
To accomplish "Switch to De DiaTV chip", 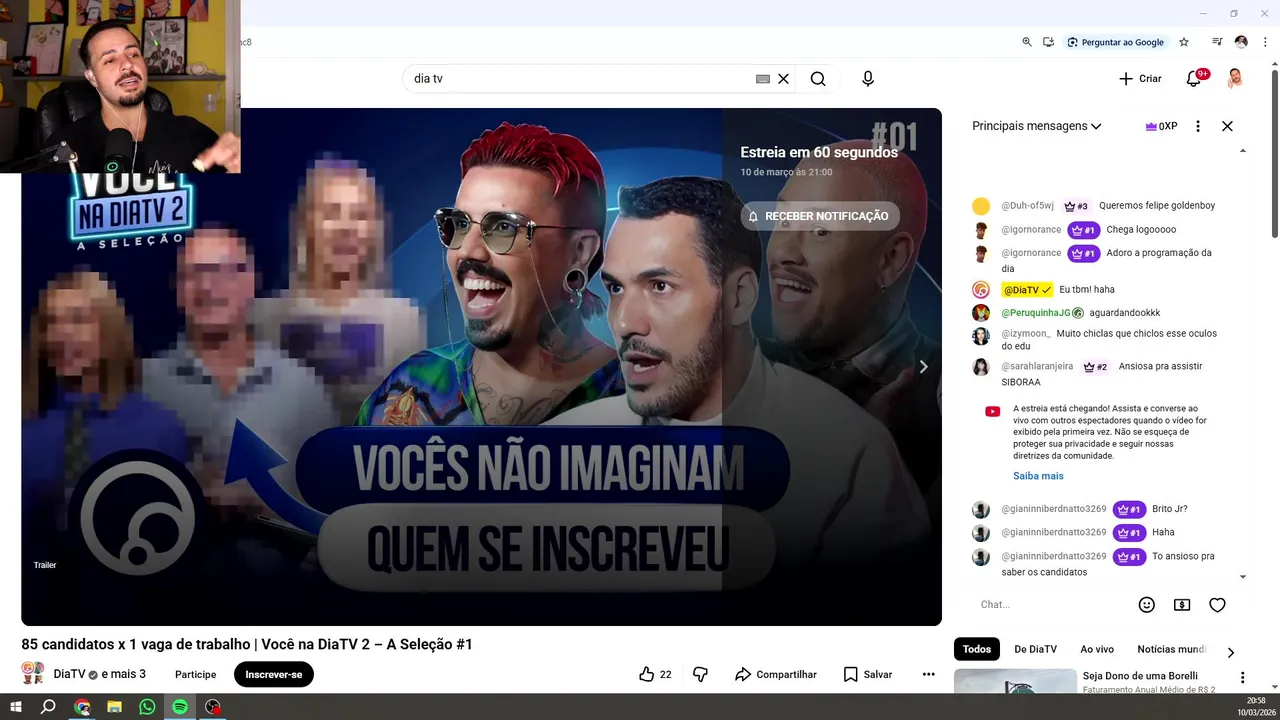I will (1035, 649).
